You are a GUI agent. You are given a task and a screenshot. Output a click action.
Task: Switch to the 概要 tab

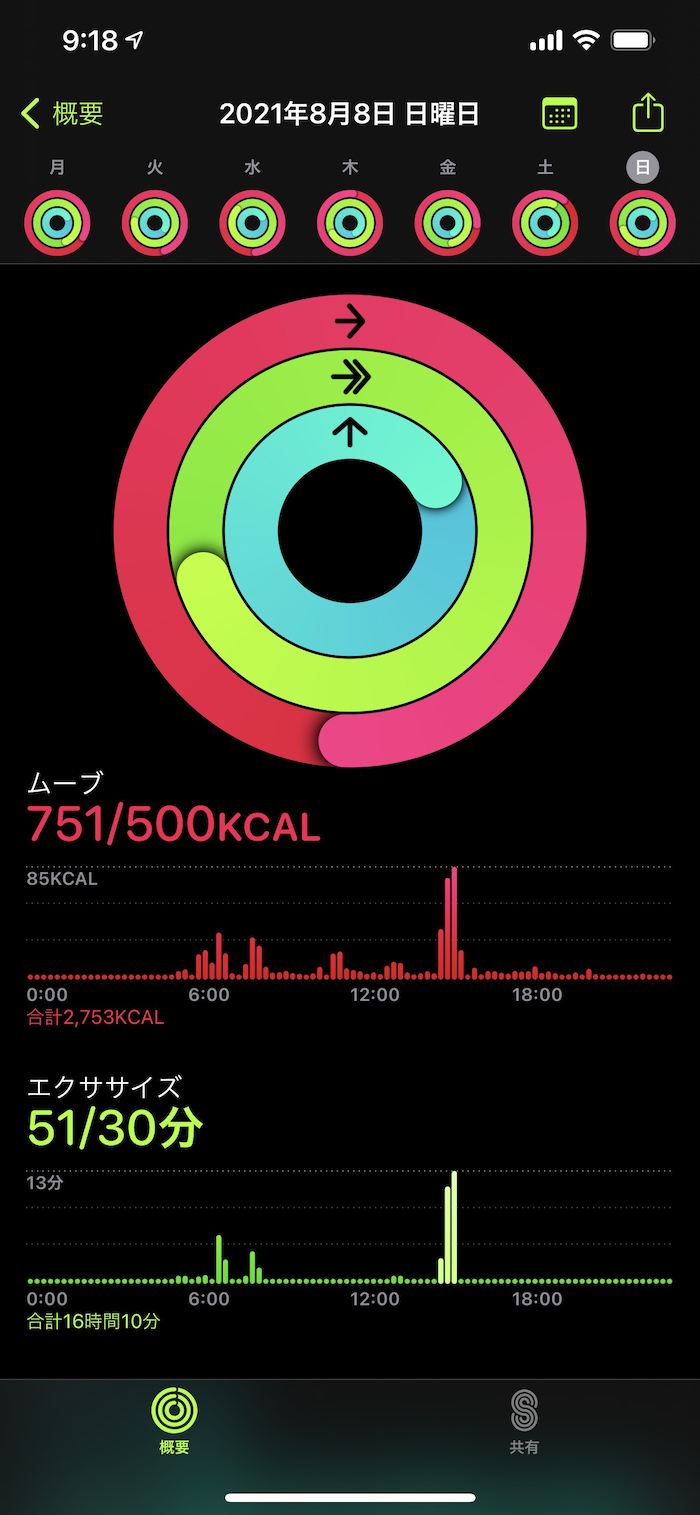174,1421
